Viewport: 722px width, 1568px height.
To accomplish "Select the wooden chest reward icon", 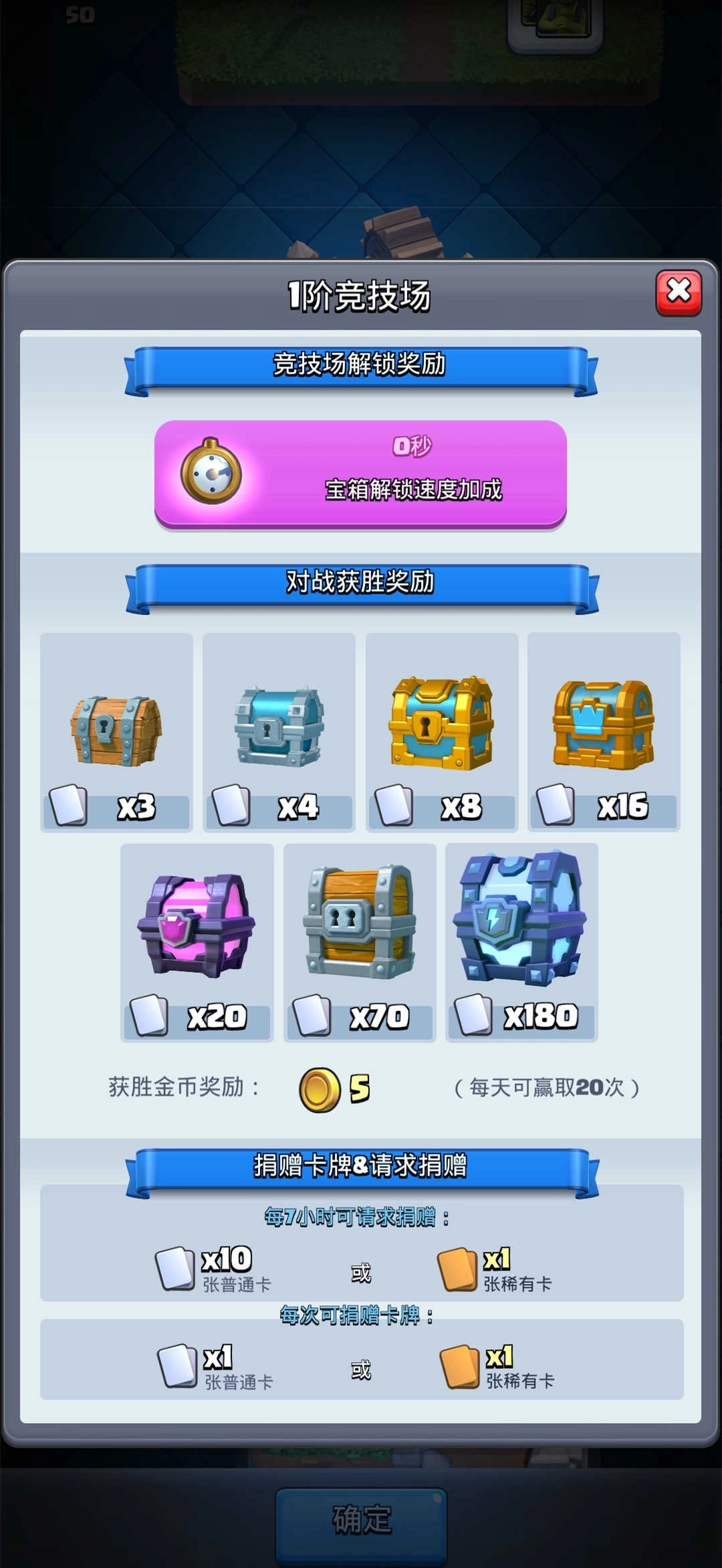I will [115, 736].
